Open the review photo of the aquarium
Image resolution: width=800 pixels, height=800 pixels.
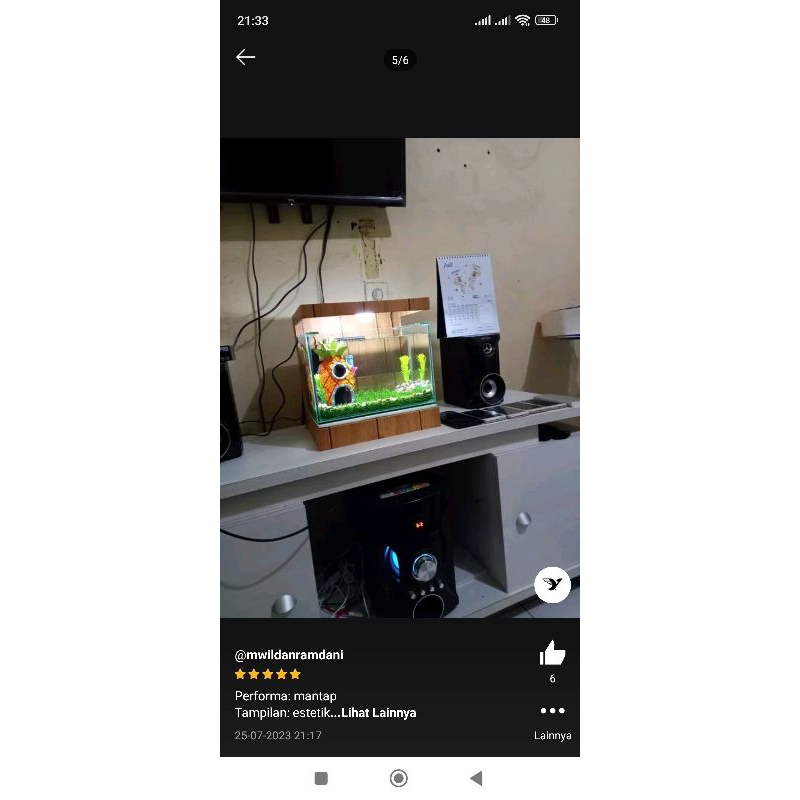(400, 377)
